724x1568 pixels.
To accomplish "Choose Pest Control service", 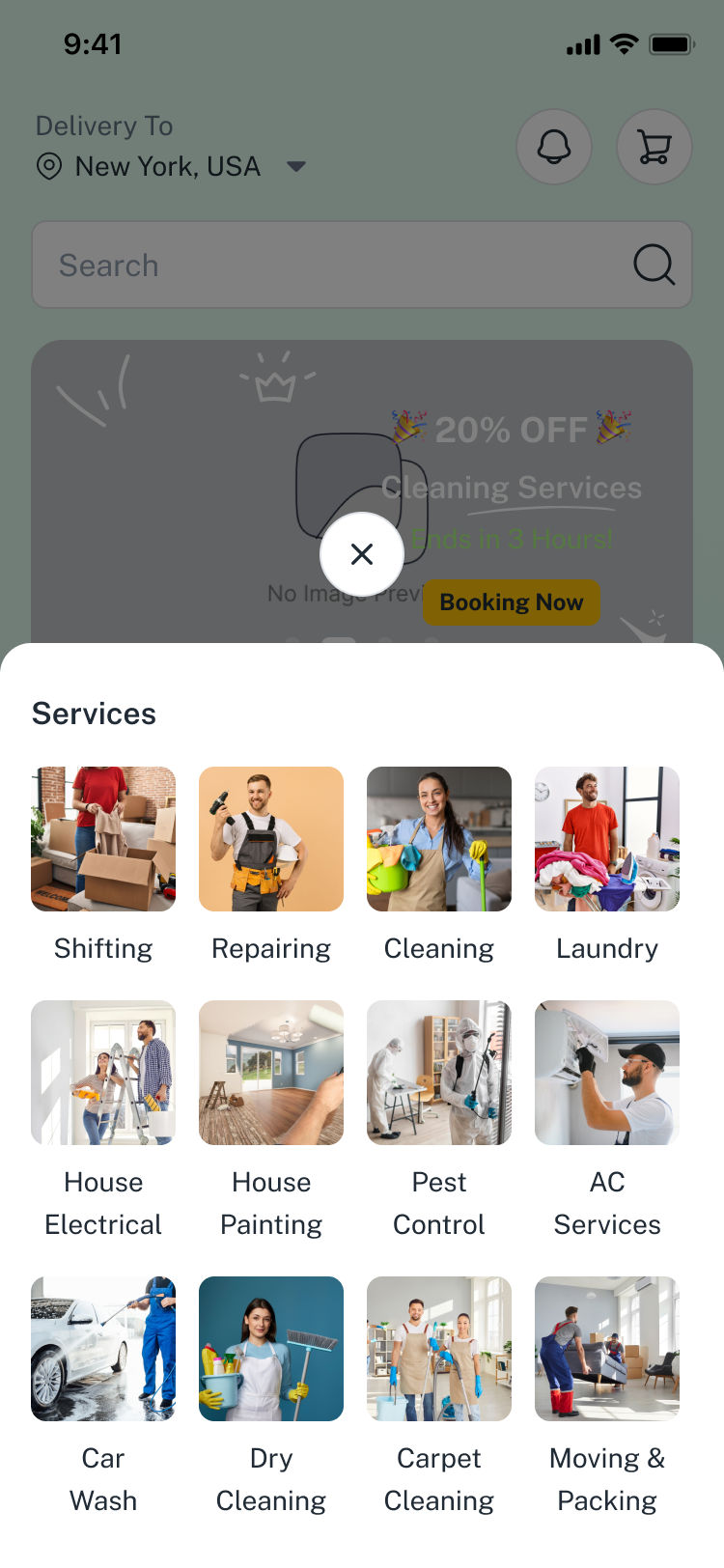I will (439, 1073).
